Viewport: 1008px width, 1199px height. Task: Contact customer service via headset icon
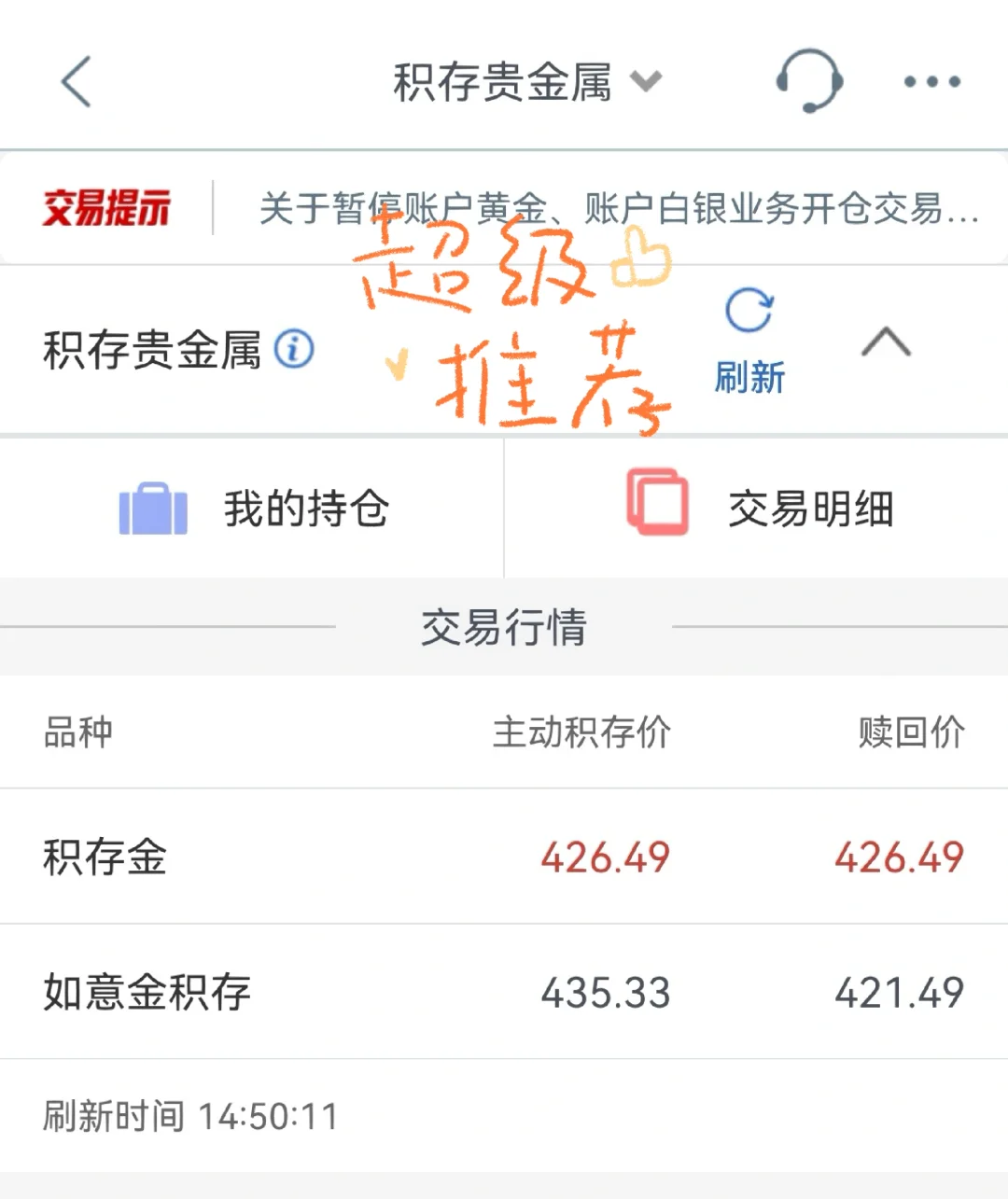tap(809, 81)
